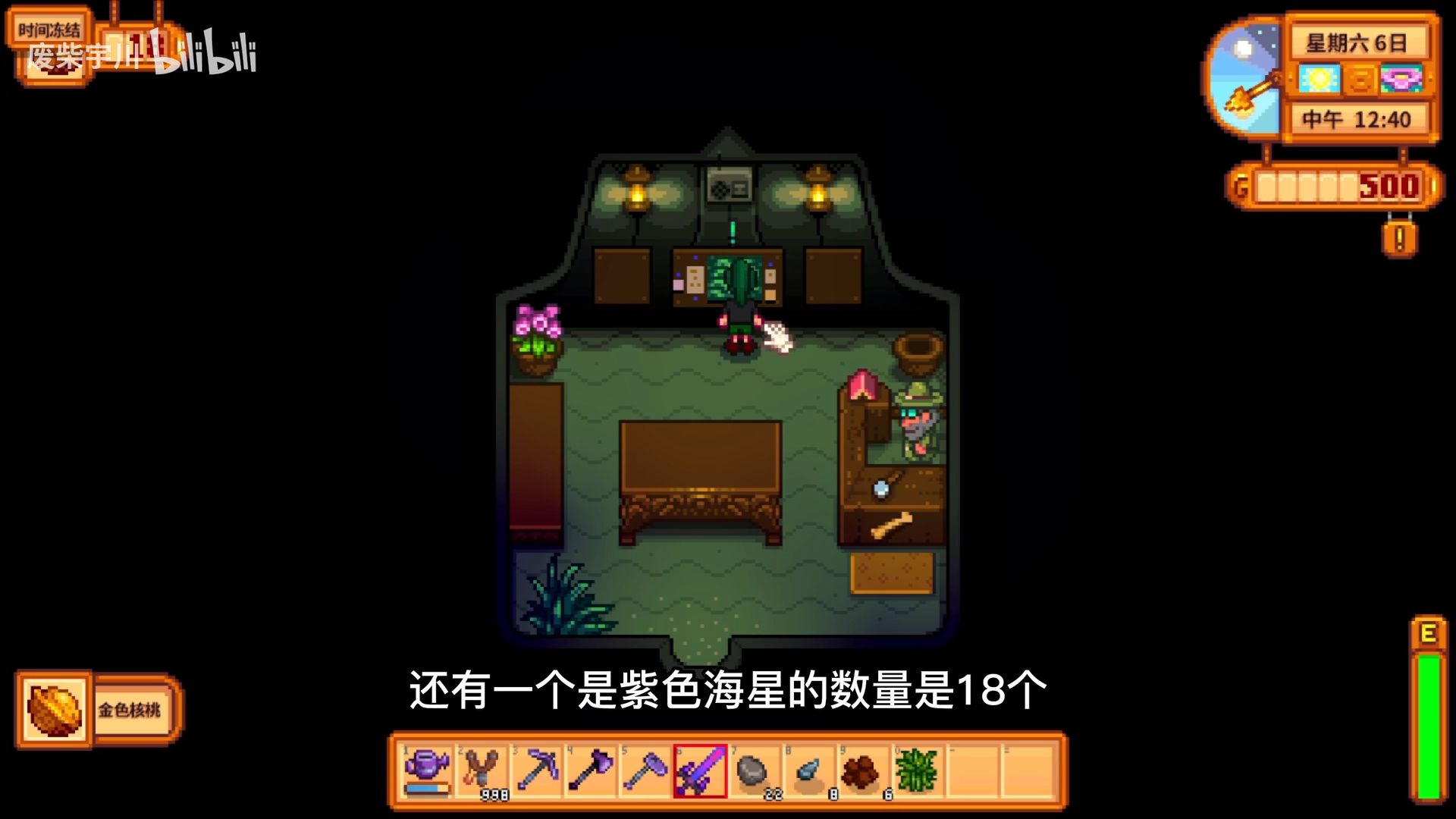Viewport: 1456px width, 819px height.
Task: Select the stone stack of 22
Action: (x=755, y=770)
